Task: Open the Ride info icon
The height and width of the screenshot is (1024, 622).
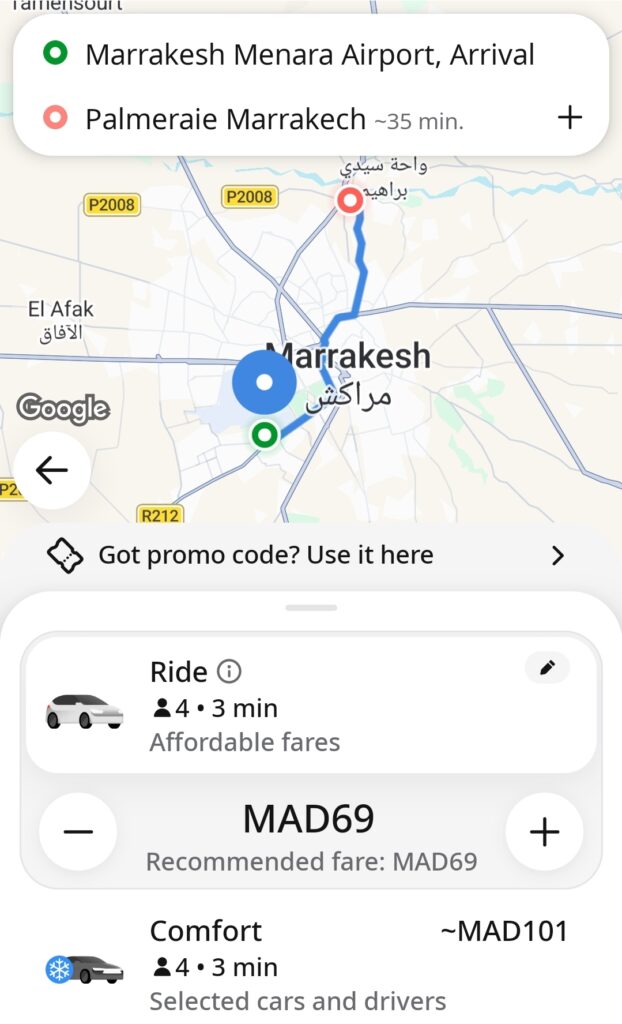Action: pos(229,672)
